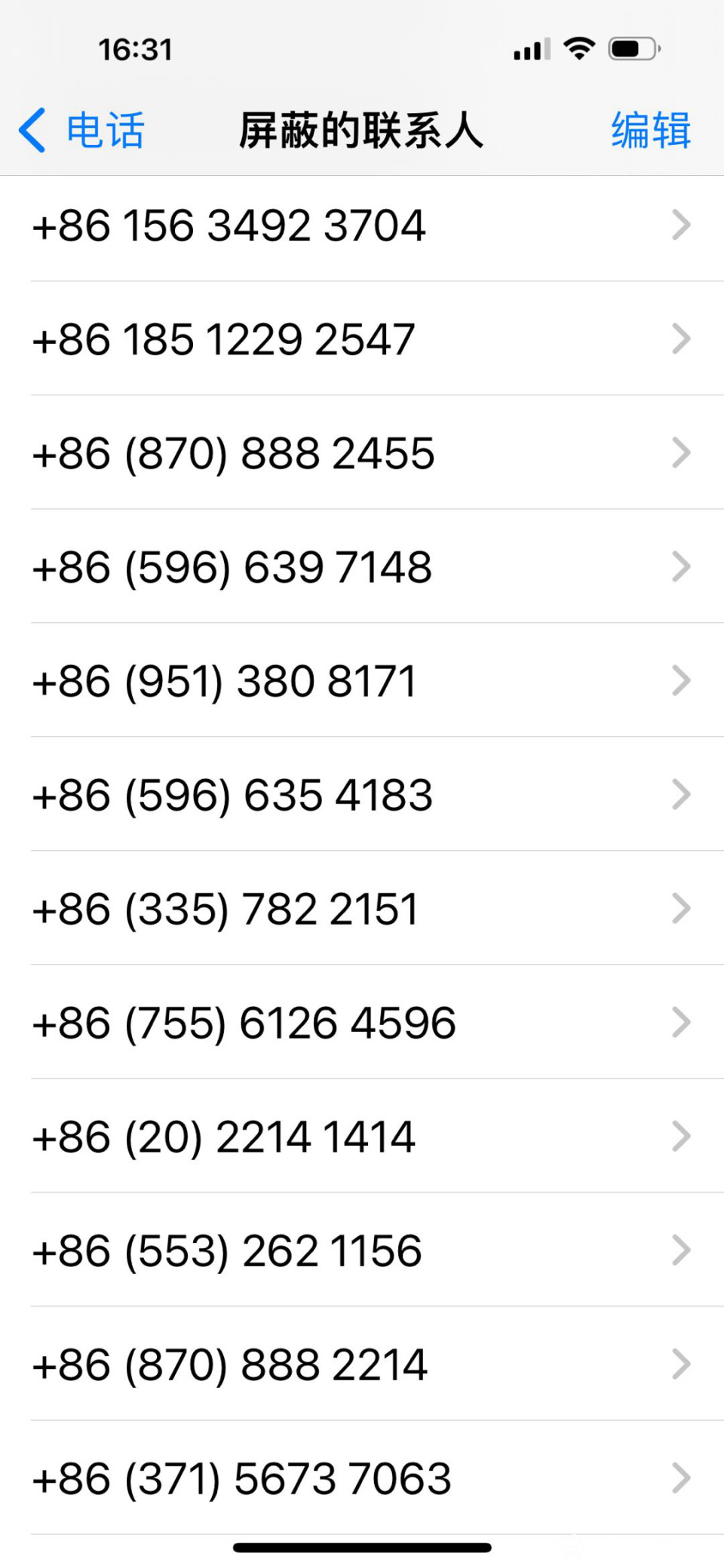
Task: View blocked number +86 (870) 888 2214
Action: click(x=362, y=1364)
